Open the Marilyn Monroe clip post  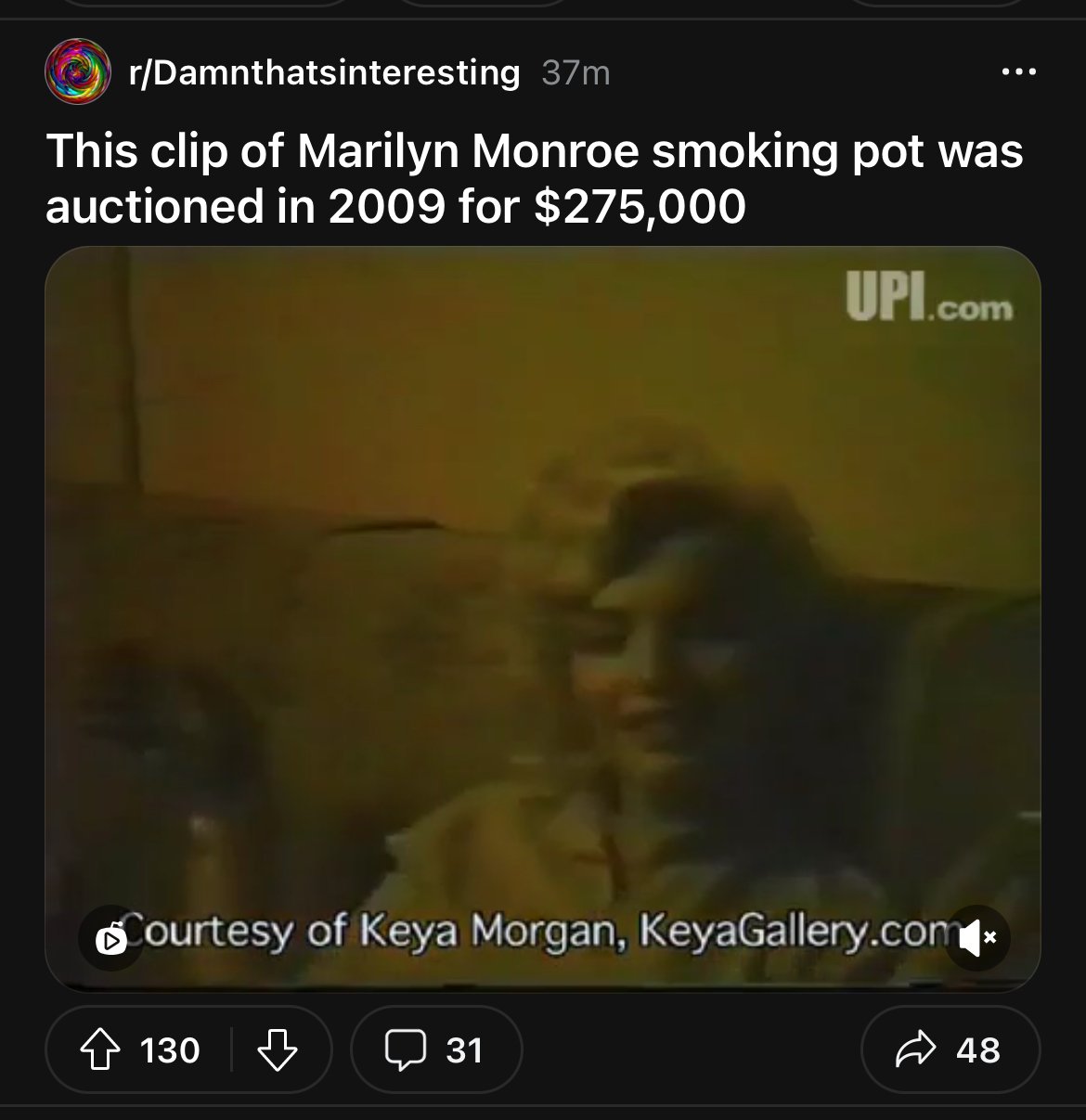534,178
